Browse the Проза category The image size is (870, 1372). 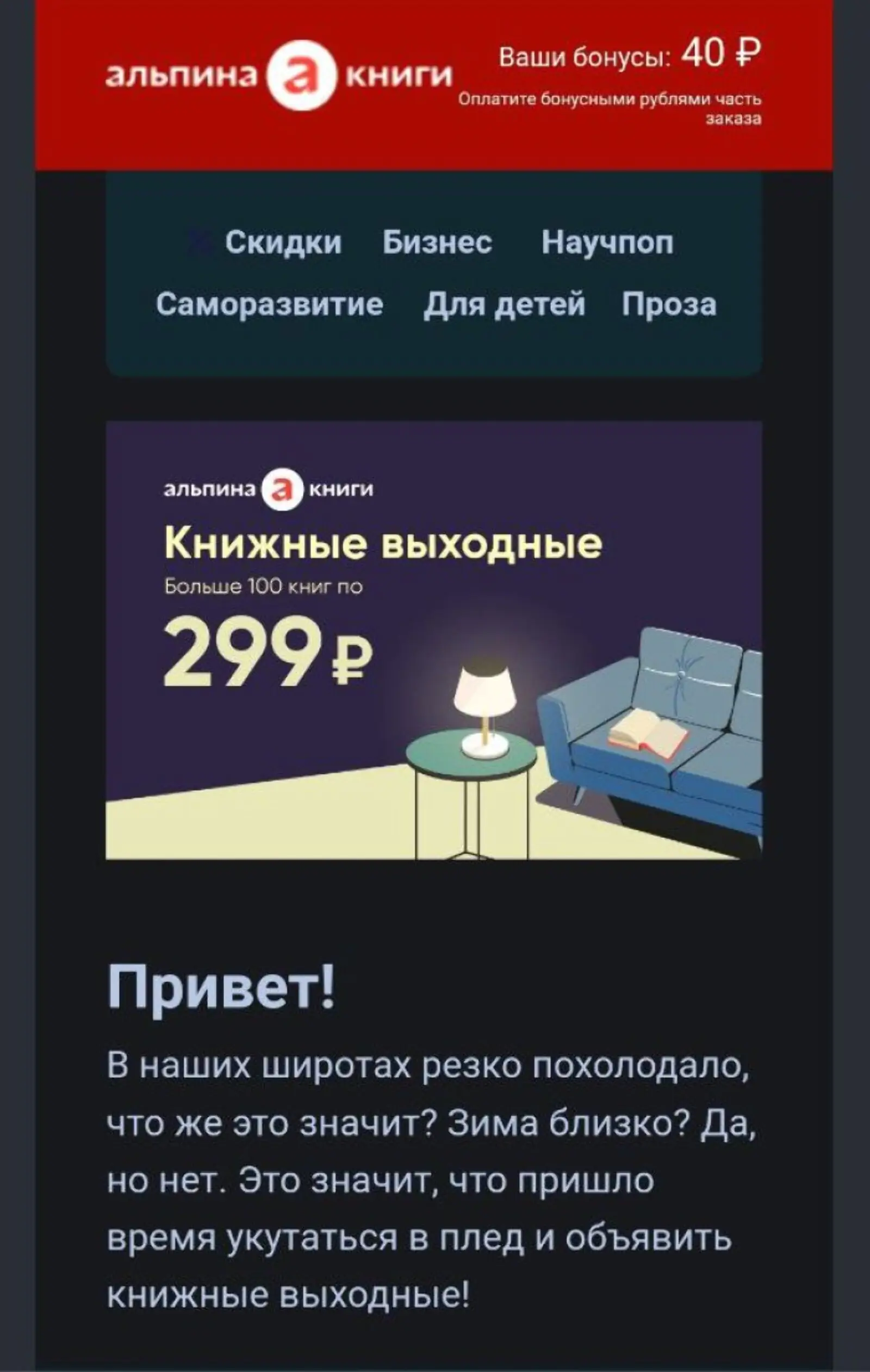click(x=669, y=305)
